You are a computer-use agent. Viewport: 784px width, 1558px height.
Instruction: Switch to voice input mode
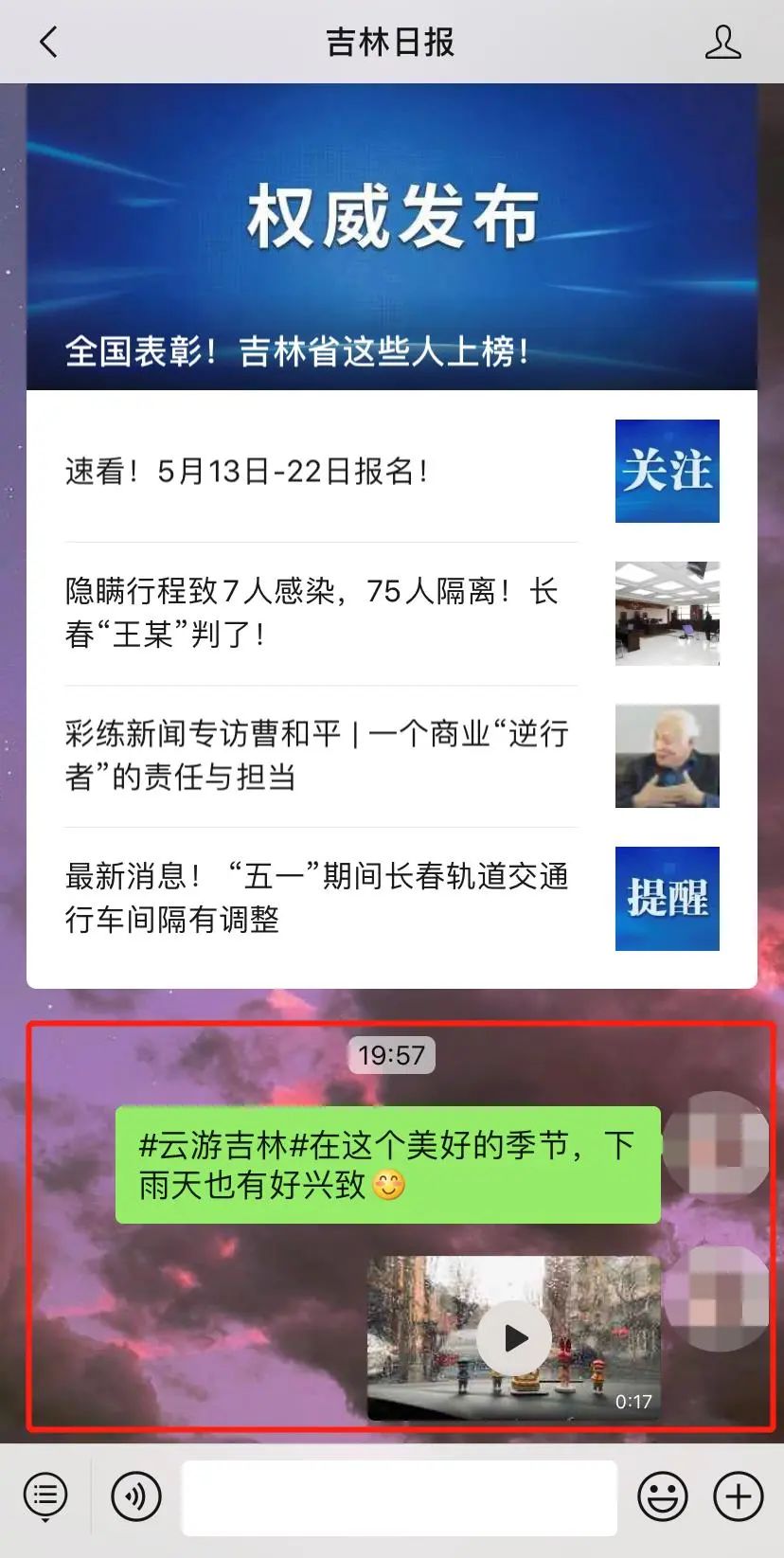pos(134,1496)
